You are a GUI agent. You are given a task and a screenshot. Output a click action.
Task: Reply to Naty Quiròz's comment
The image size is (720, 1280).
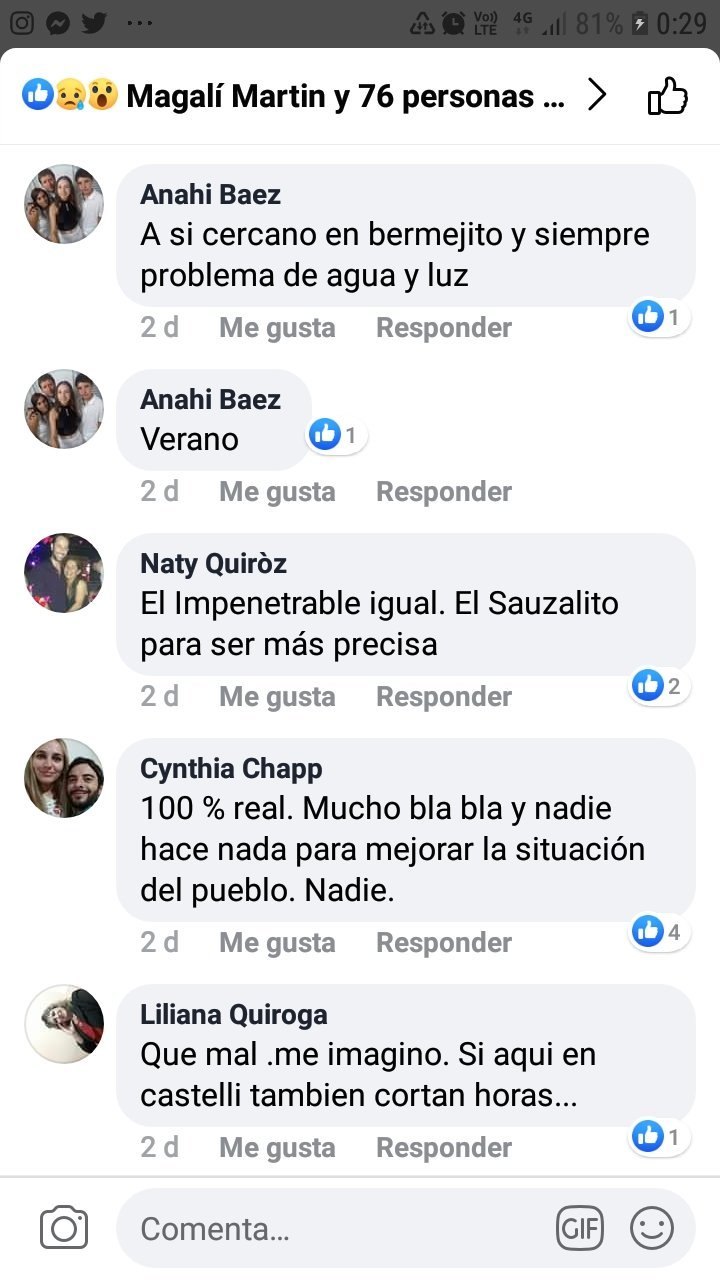click(443, 697)
